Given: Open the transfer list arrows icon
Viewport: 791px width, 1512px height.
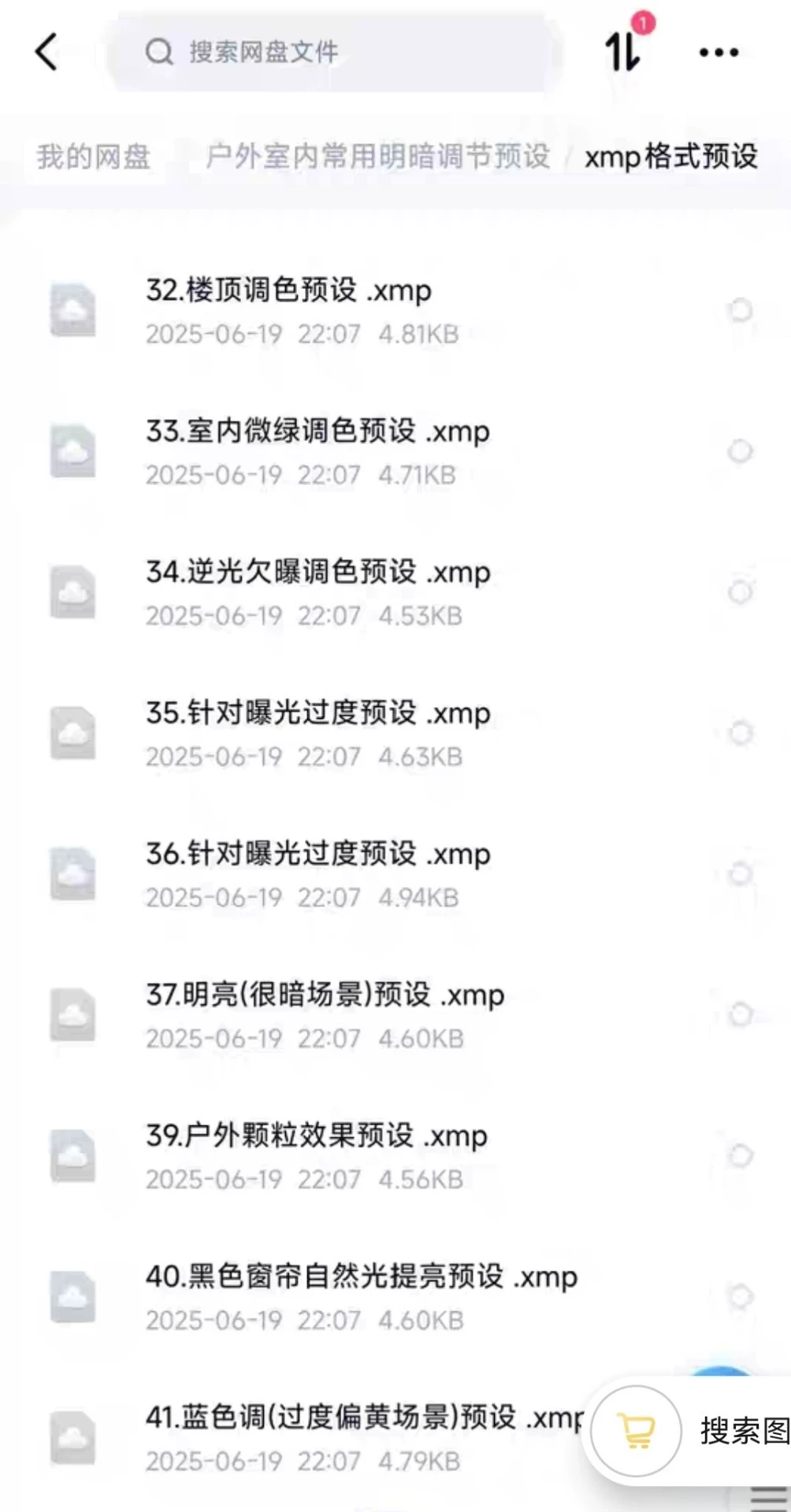Looking at the screenshot, I should pos(623,50).
